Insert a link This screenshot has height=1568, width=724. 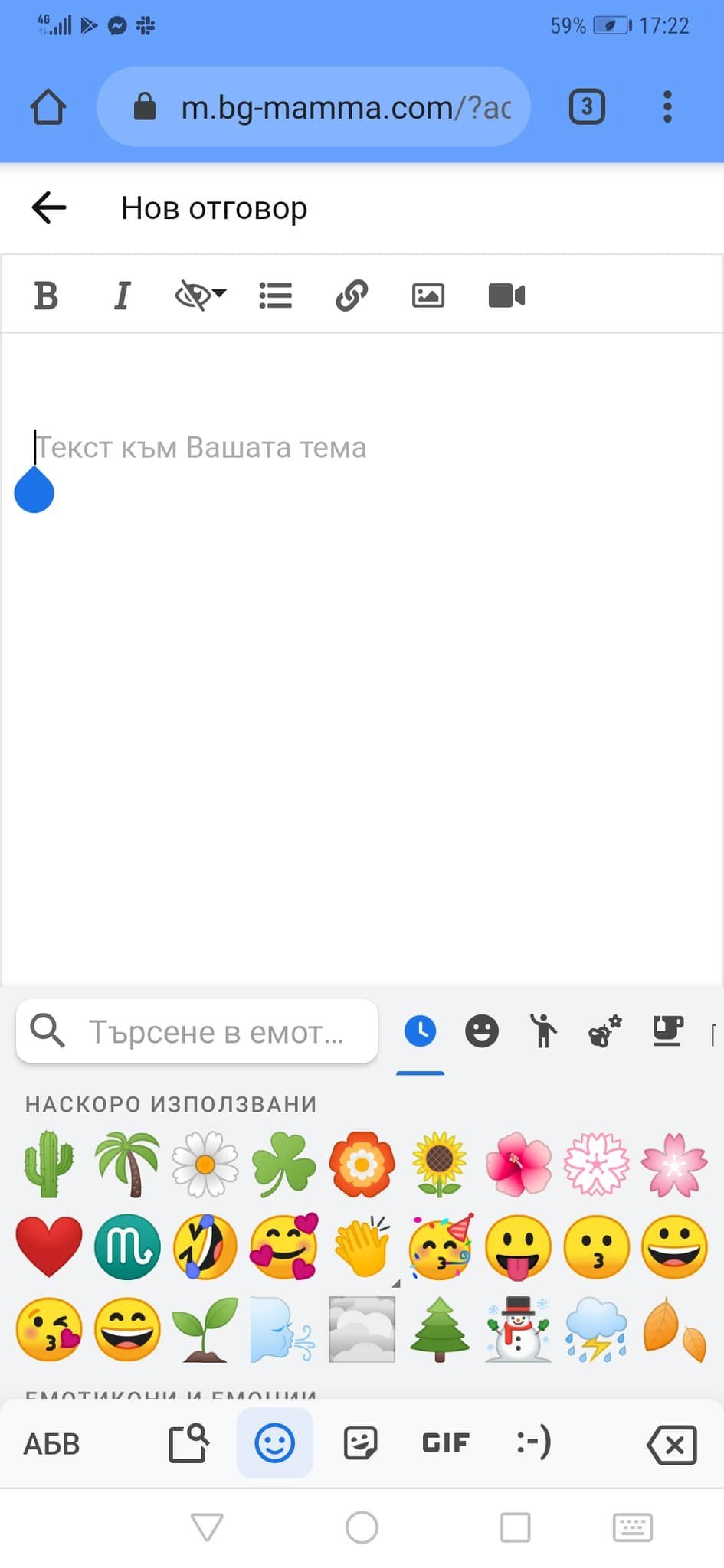[352, 296]
